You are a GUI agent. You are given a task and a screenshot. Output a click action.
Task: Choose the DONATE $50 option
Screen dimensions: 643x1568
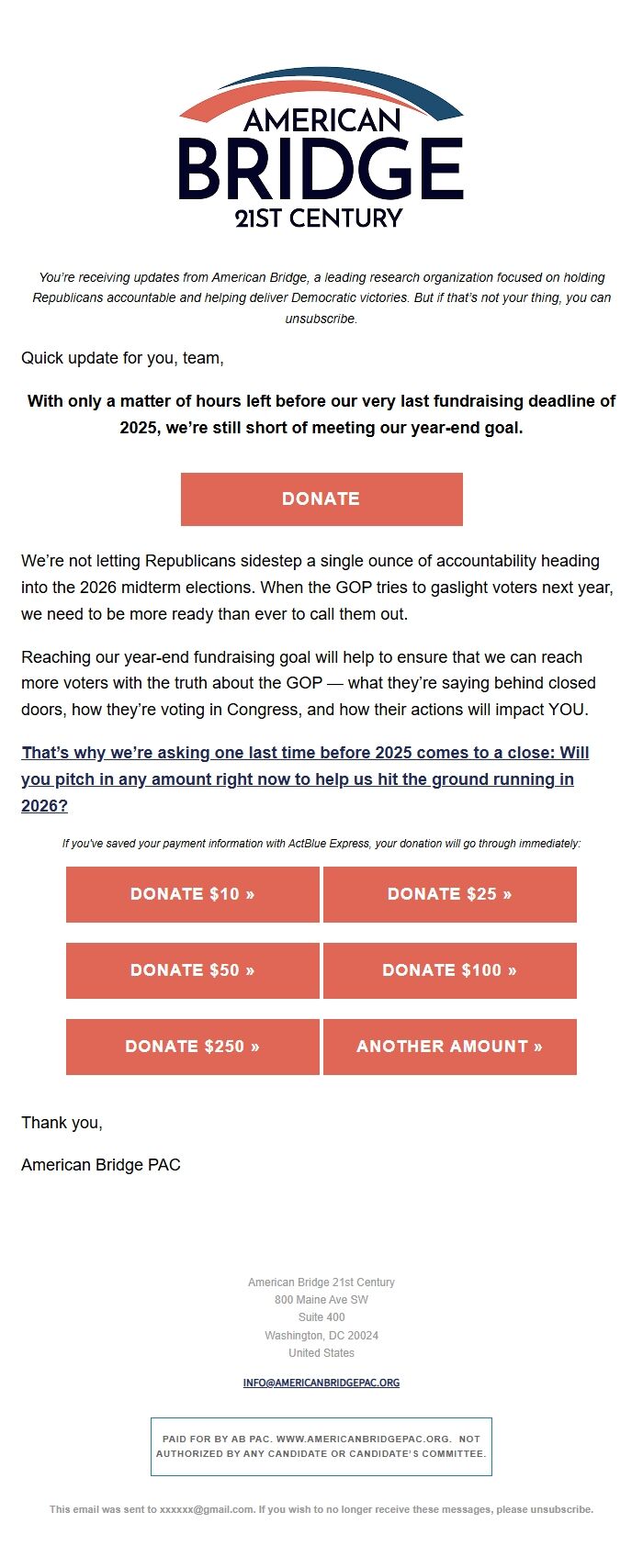pos(193,970)
